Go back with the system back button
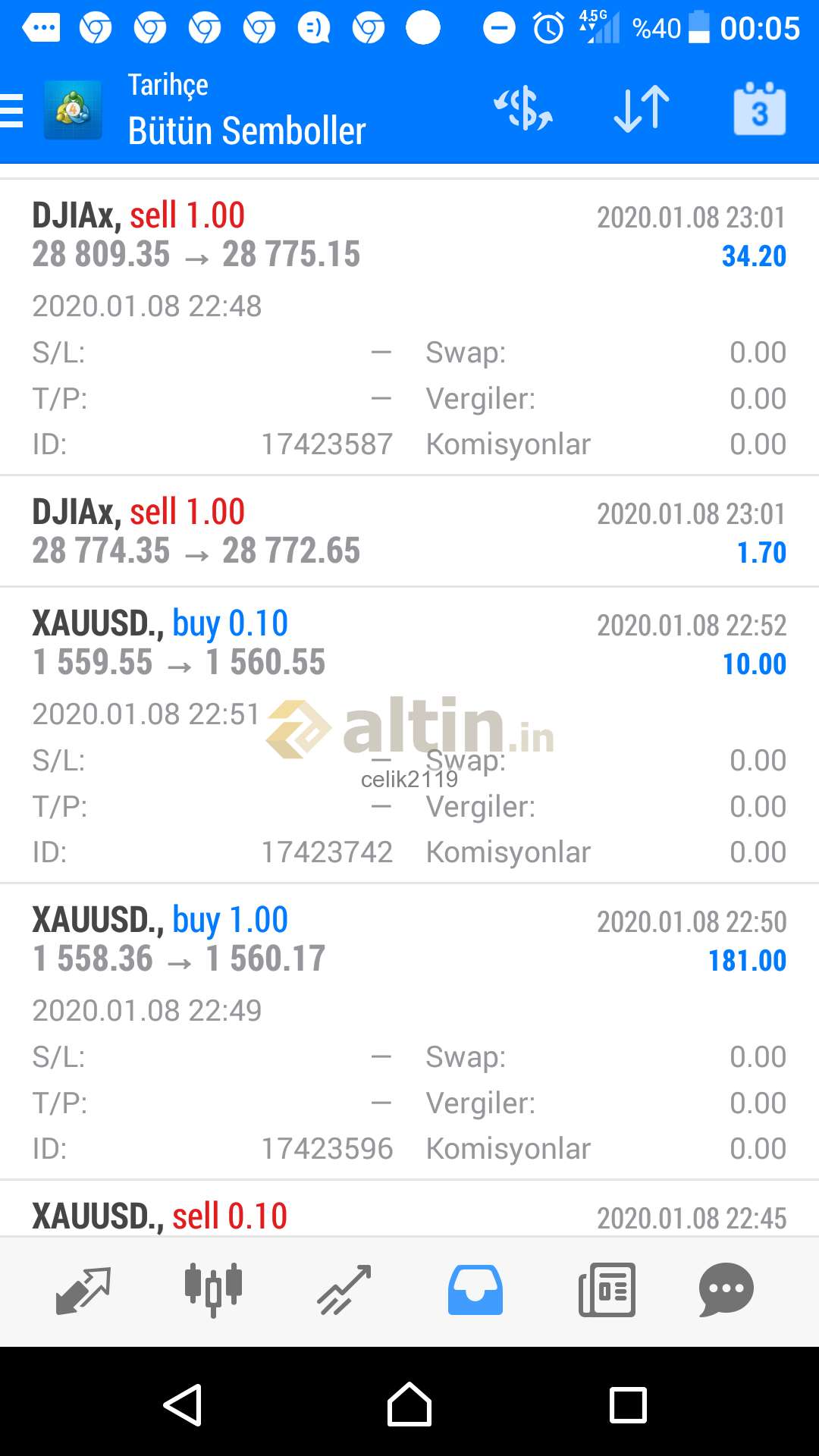 point(183,1405)
